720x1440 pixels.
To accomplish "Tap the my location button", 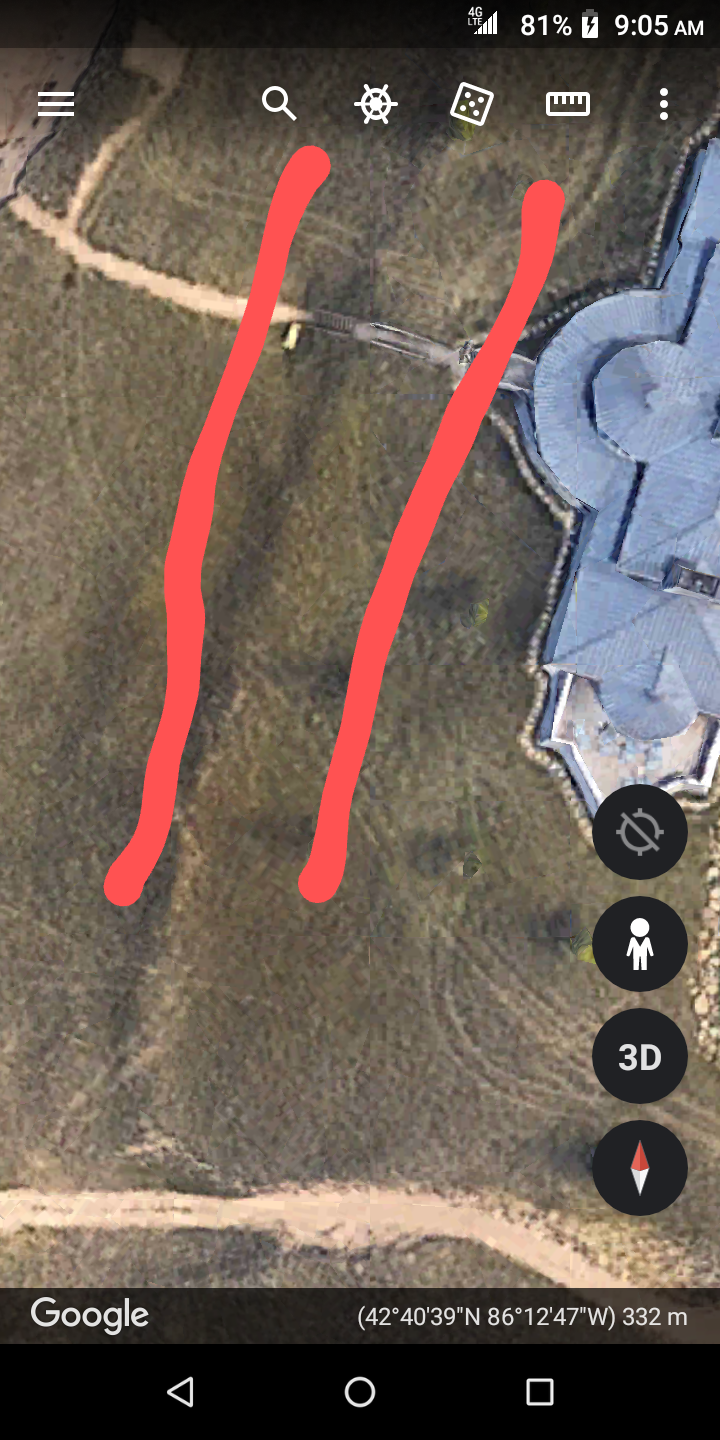I will [640, 832].
